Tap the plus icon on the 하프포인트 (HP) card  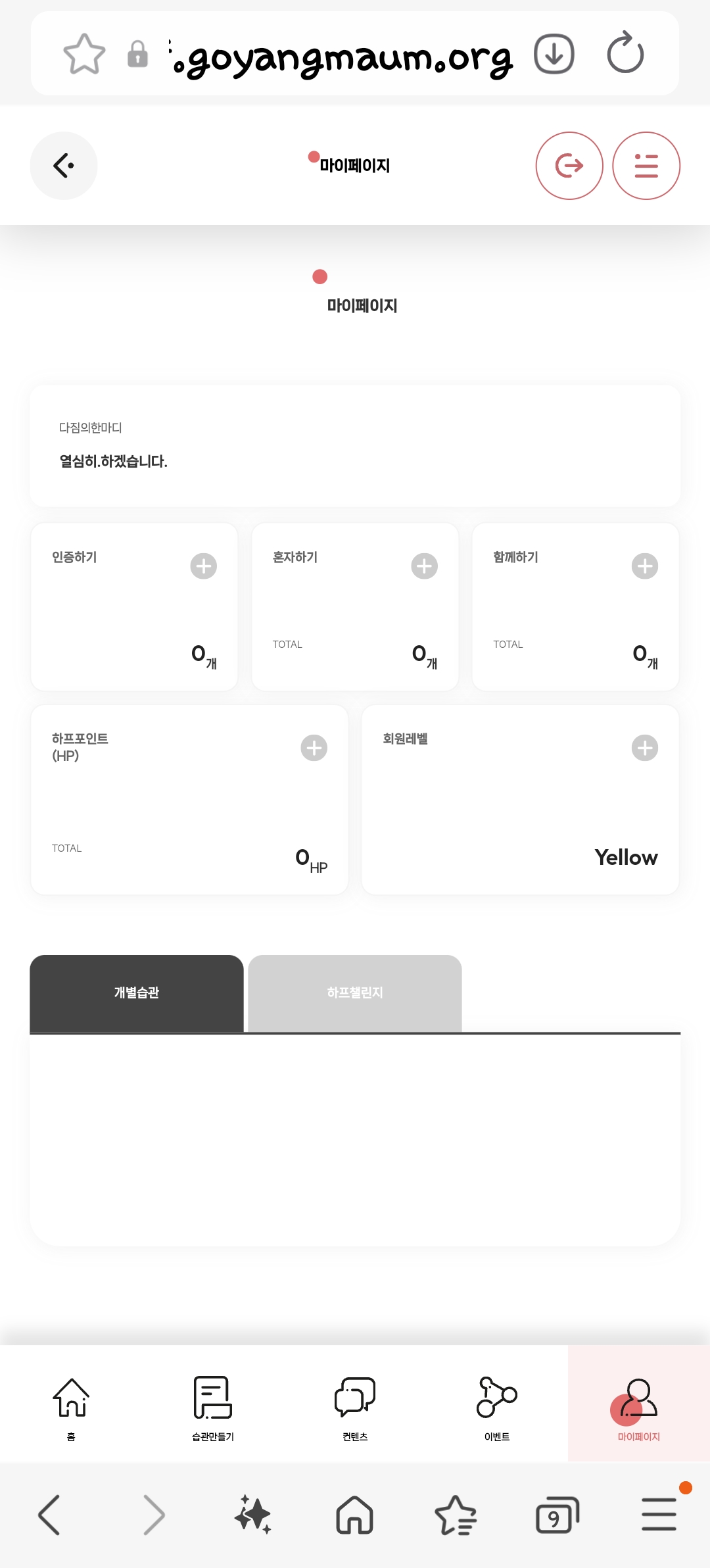[314, 748]
